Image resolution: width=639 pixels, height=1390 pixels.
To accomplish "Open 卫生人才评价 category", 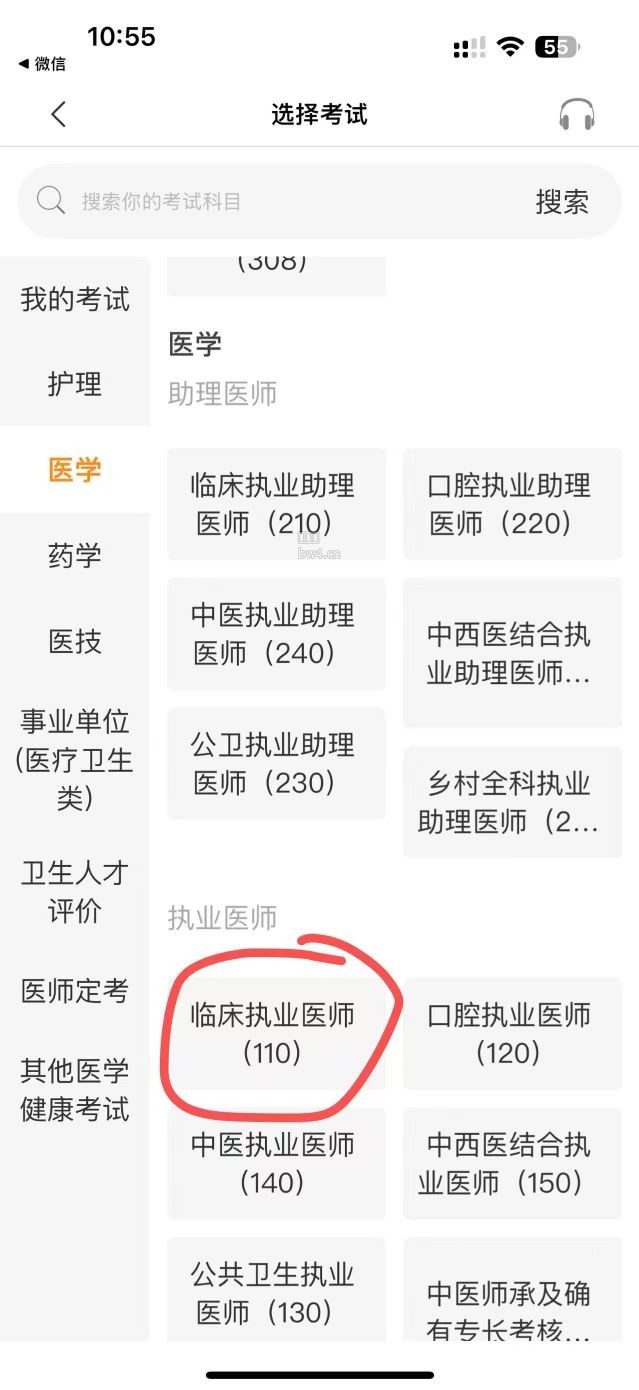I will [75, 891].
